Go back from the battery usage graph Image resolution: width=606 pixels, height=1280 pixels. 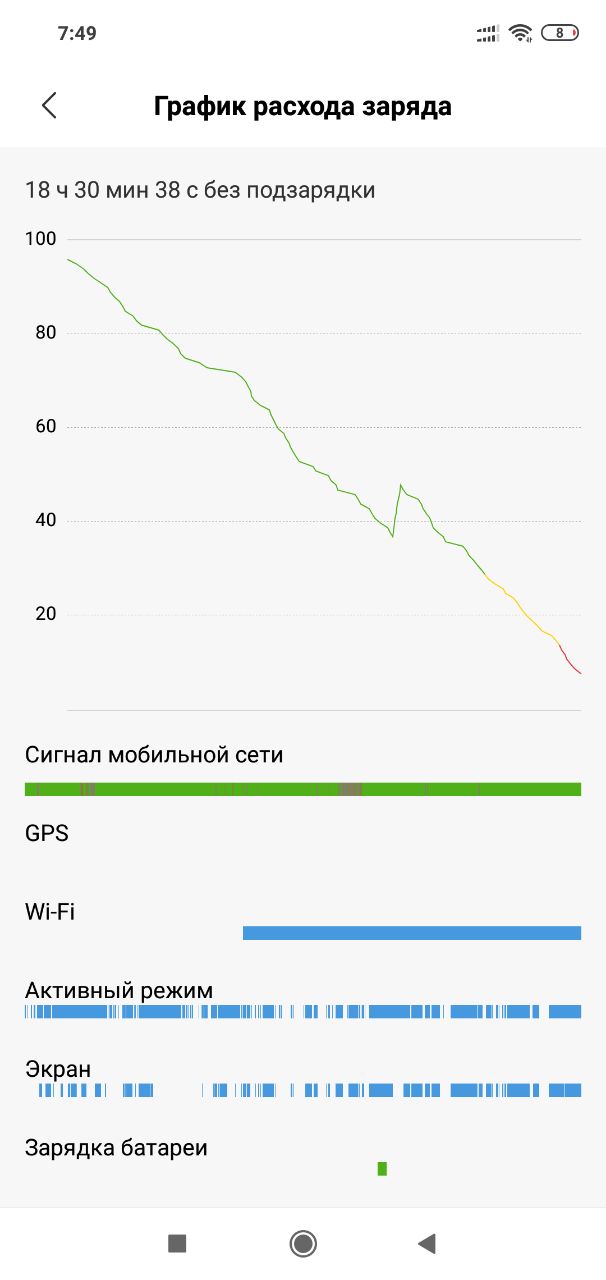coord(49,106)
